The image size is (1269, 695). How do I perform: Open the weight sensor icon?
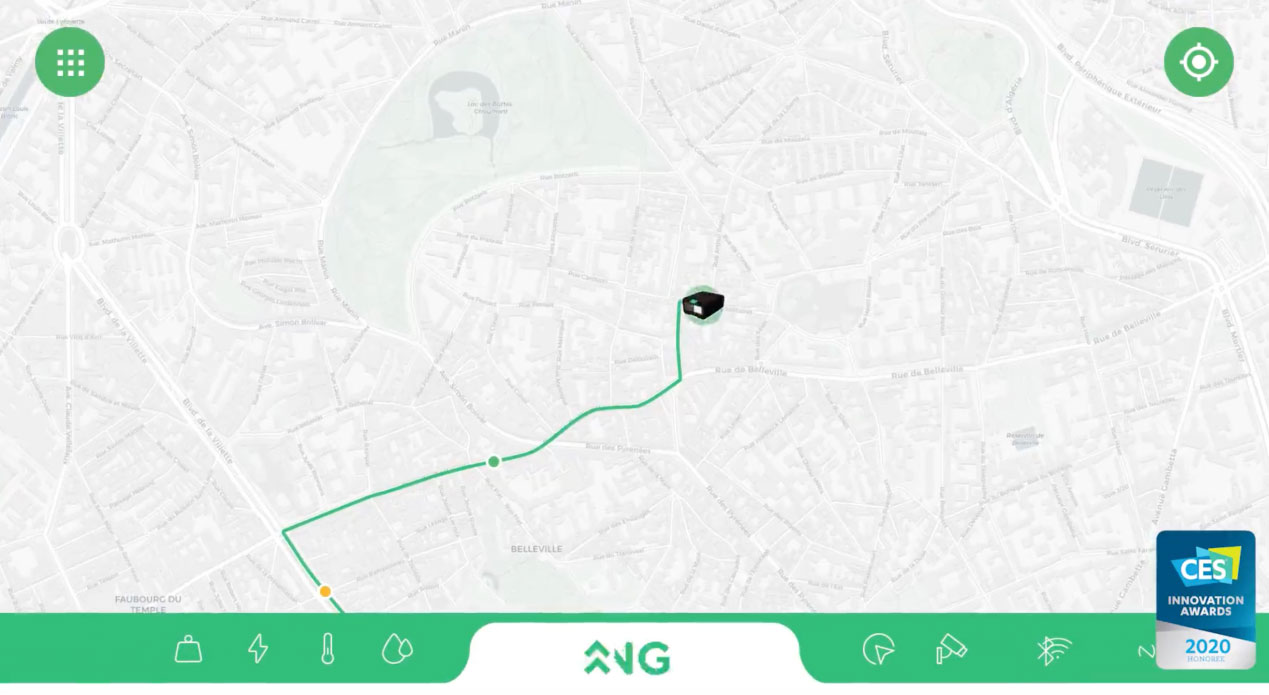188,650
